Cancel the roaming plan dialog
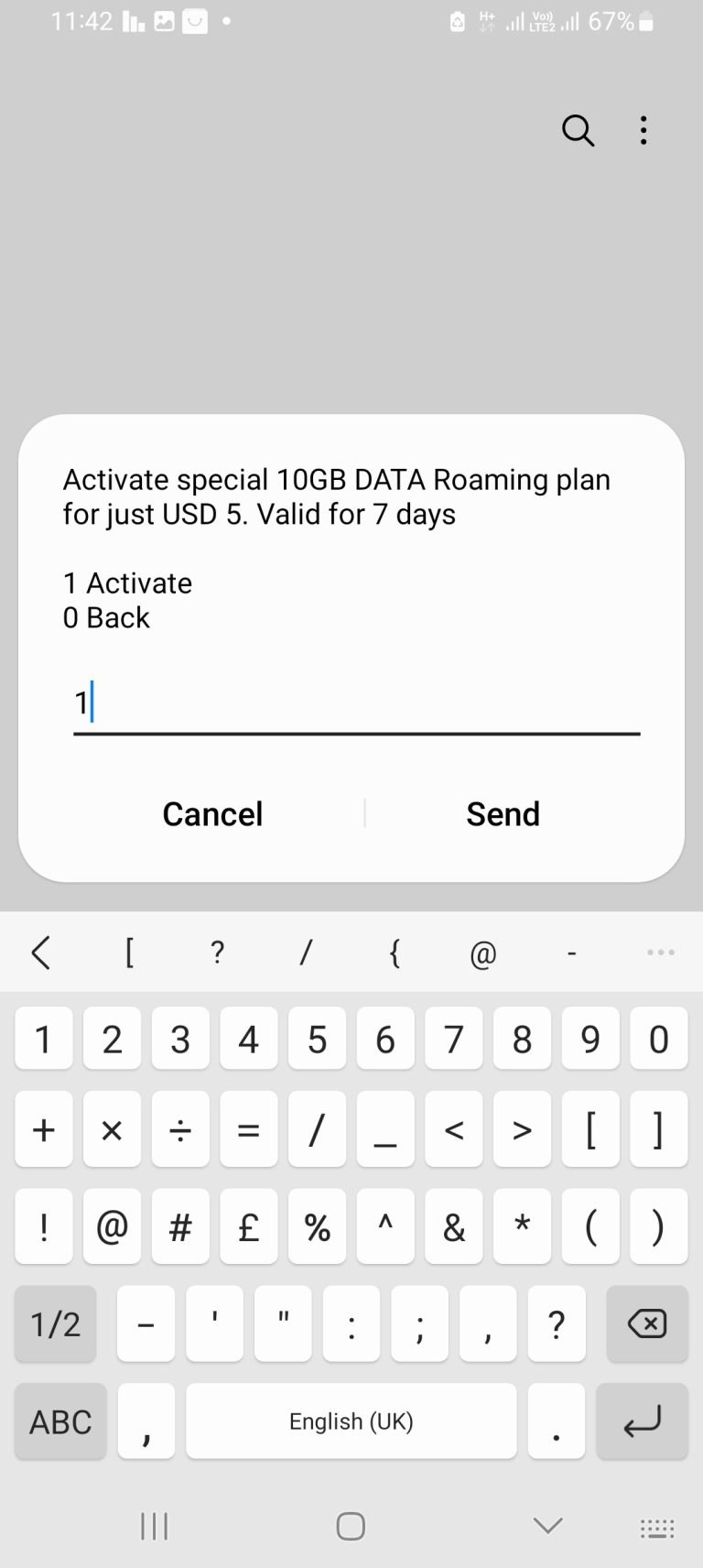Image resolution: width=703 pixels, height=1568 pixels. tap(212, 813)
